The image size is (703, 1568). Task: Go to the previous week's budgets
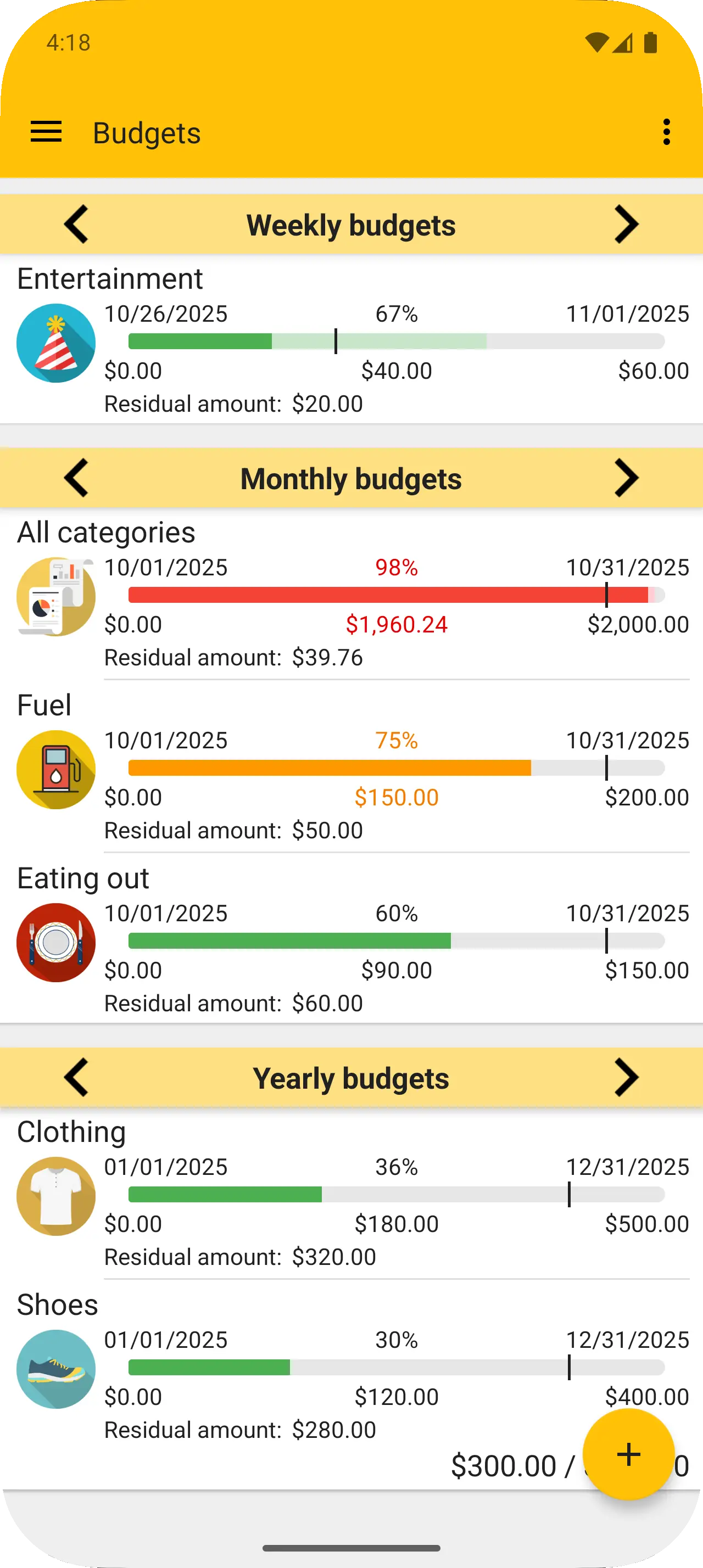point(77,225)
